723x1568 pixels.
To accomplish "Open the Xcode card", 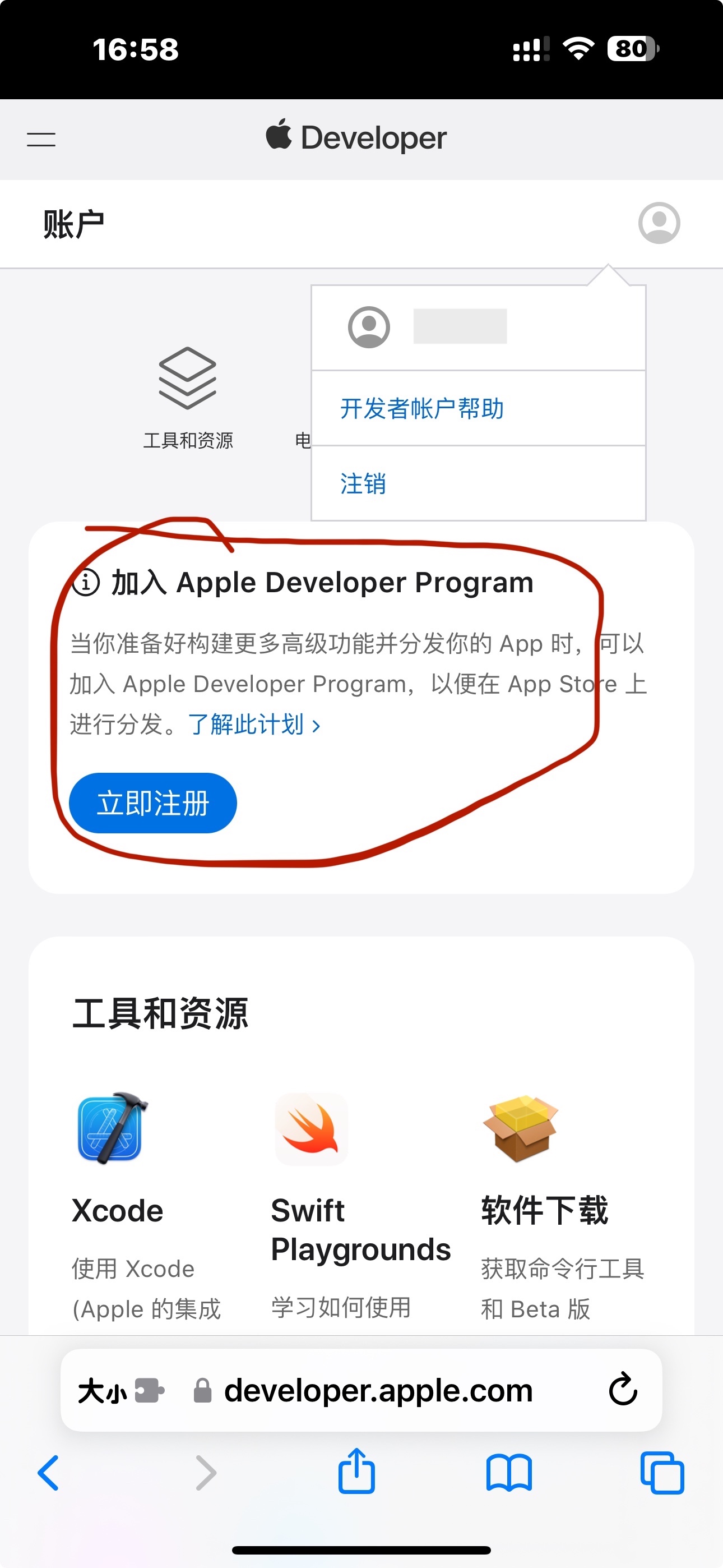I will pos(117,1210).
